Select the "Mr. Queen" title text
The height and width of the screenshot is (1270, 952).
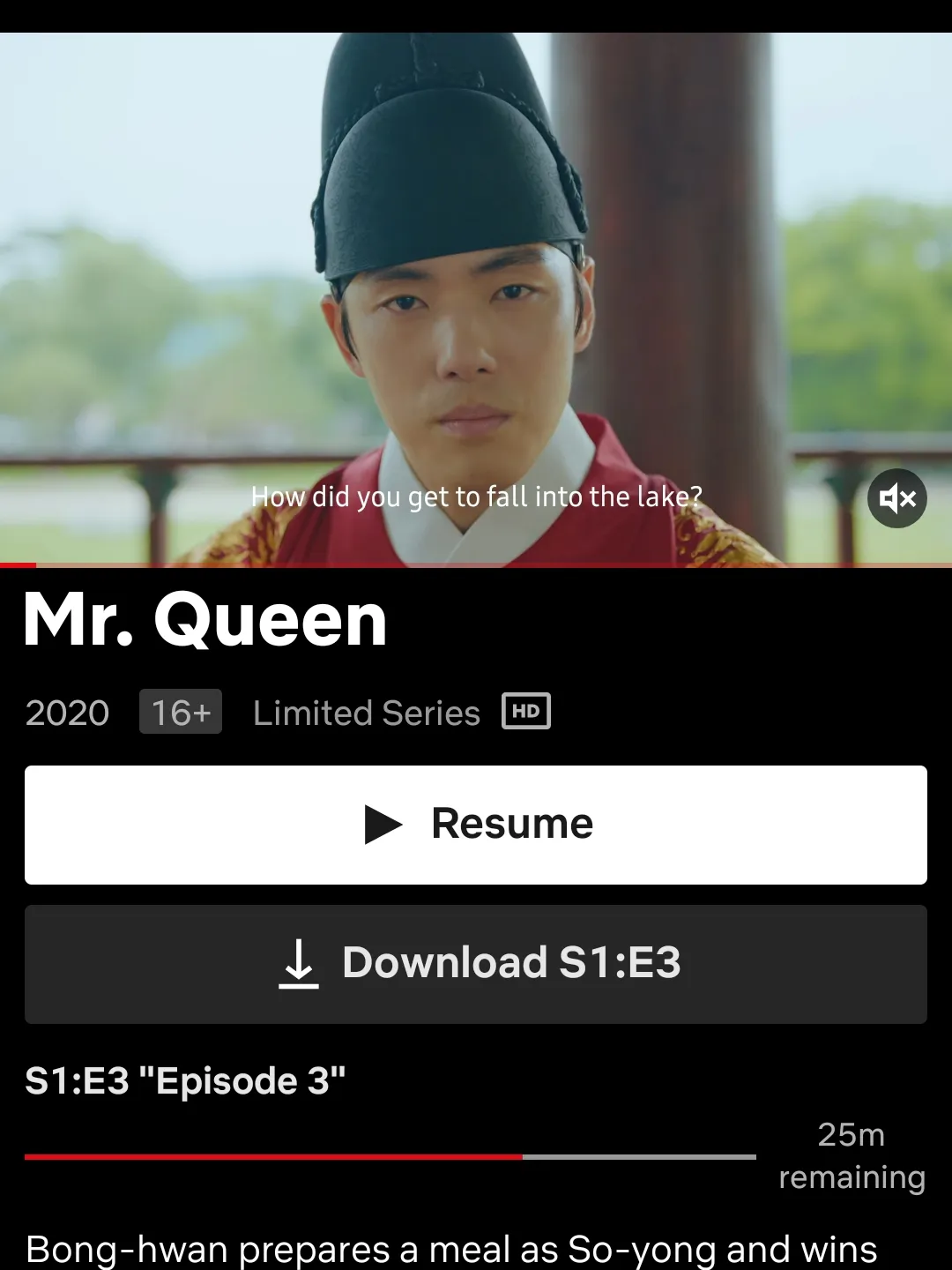click(206, 619)
